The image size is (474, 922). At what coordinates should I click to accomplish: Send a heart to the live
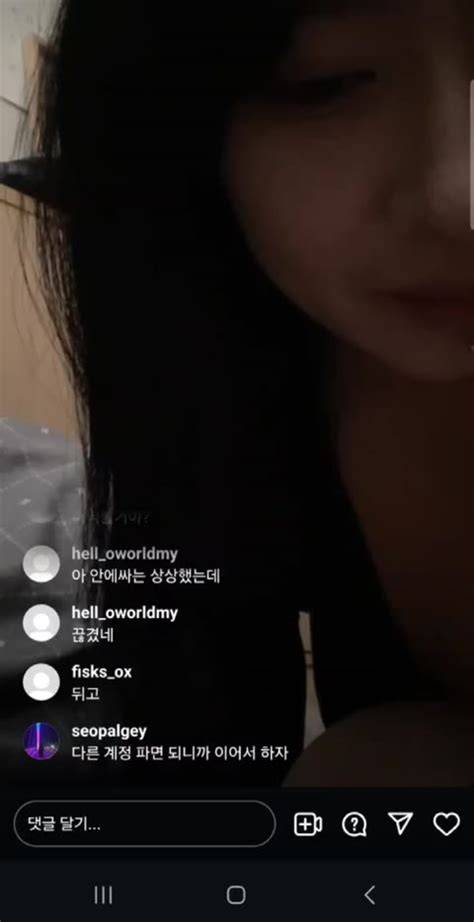446,824
